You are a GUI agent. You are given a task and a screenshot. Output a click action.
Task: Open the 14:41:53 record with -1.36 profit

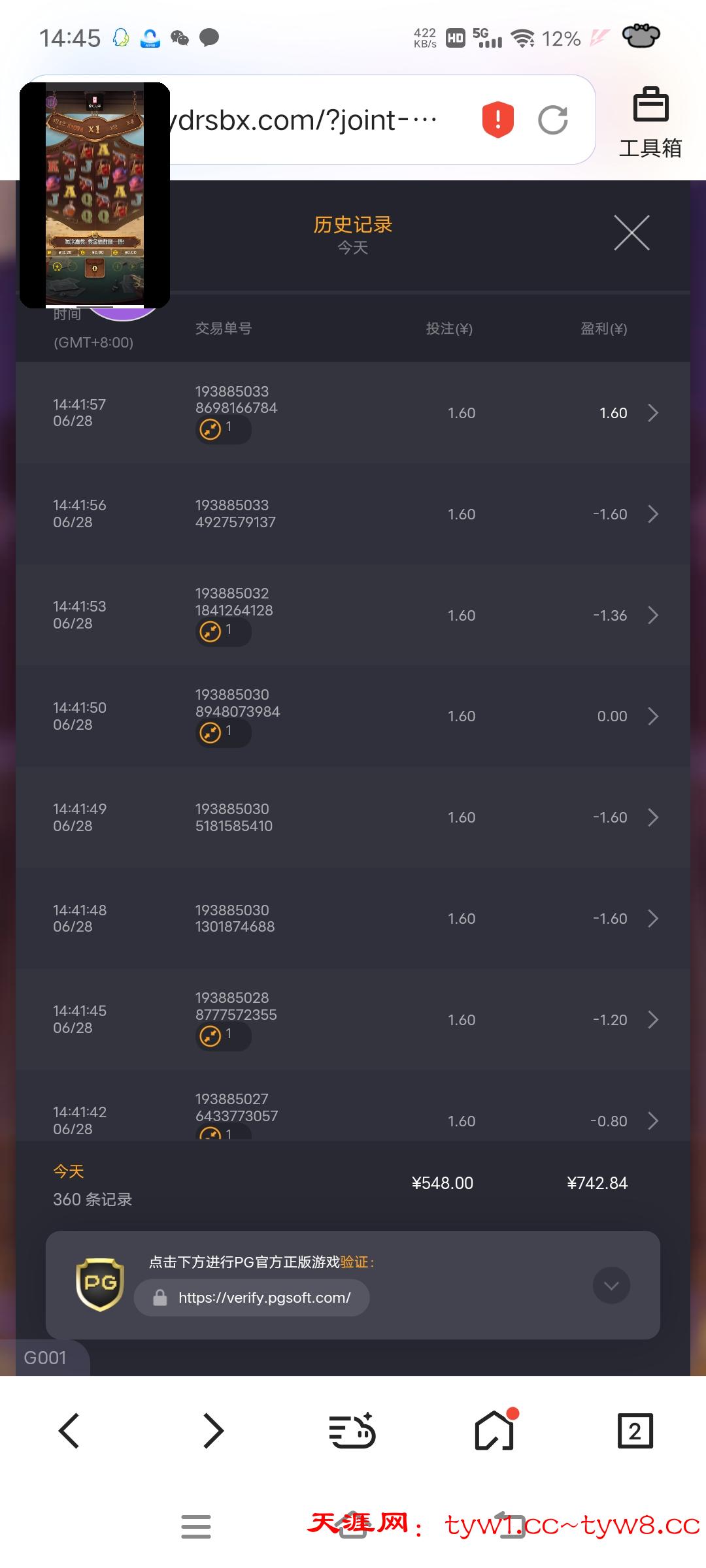point(652,615)
